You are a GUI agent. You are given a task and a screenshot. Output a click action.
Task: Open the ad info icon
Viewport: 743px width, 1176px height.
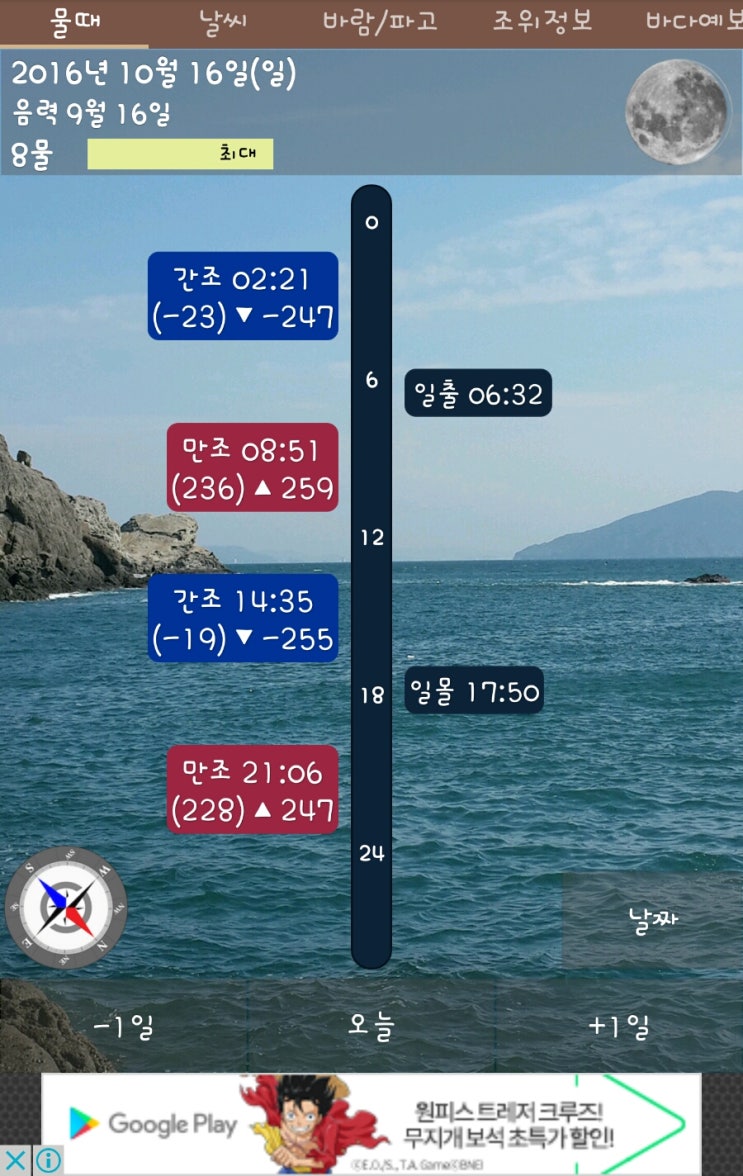[48, 1160]
